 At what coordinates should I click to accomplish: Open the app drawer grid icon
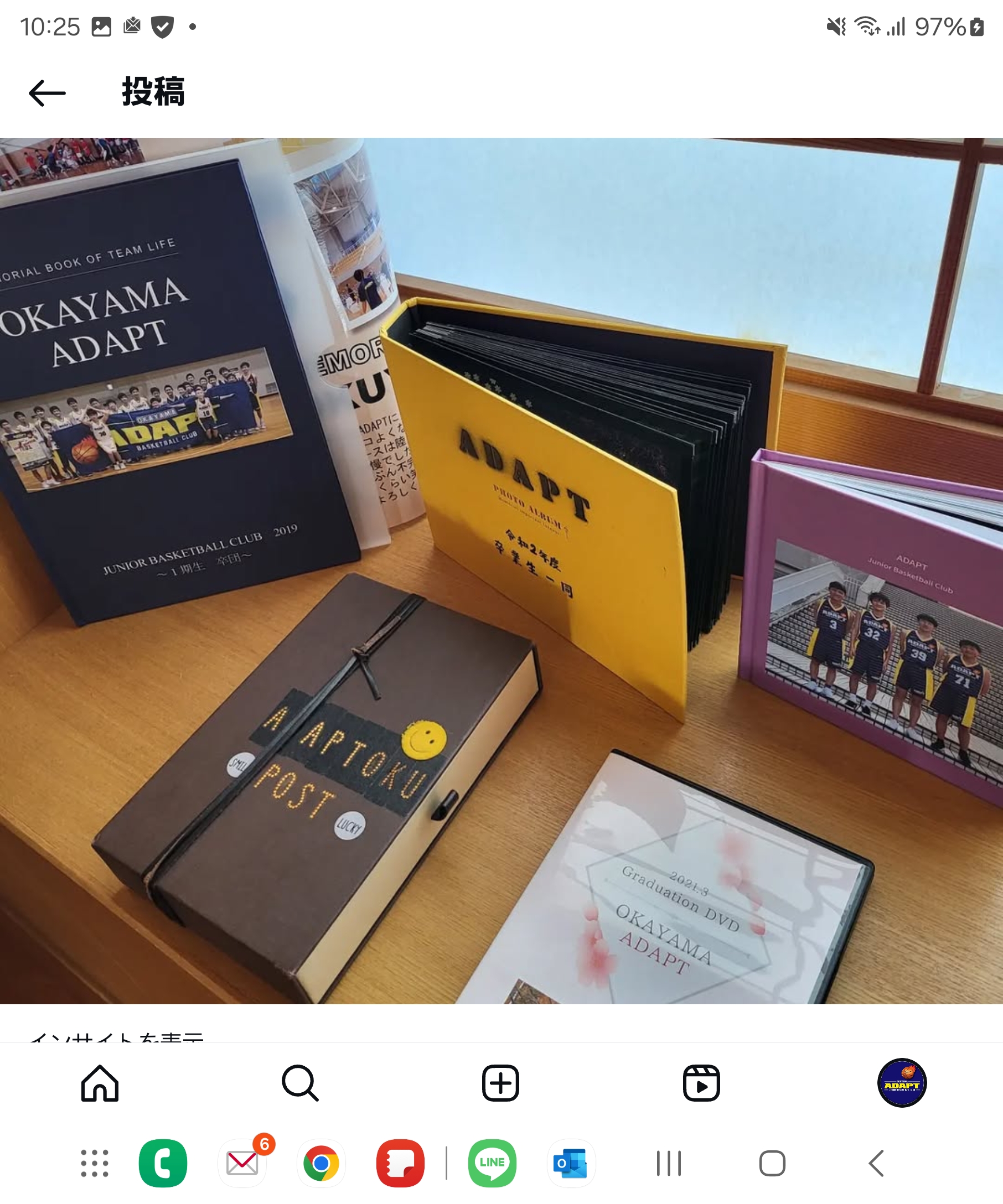pyautogui.click(x=95, y=1163)
